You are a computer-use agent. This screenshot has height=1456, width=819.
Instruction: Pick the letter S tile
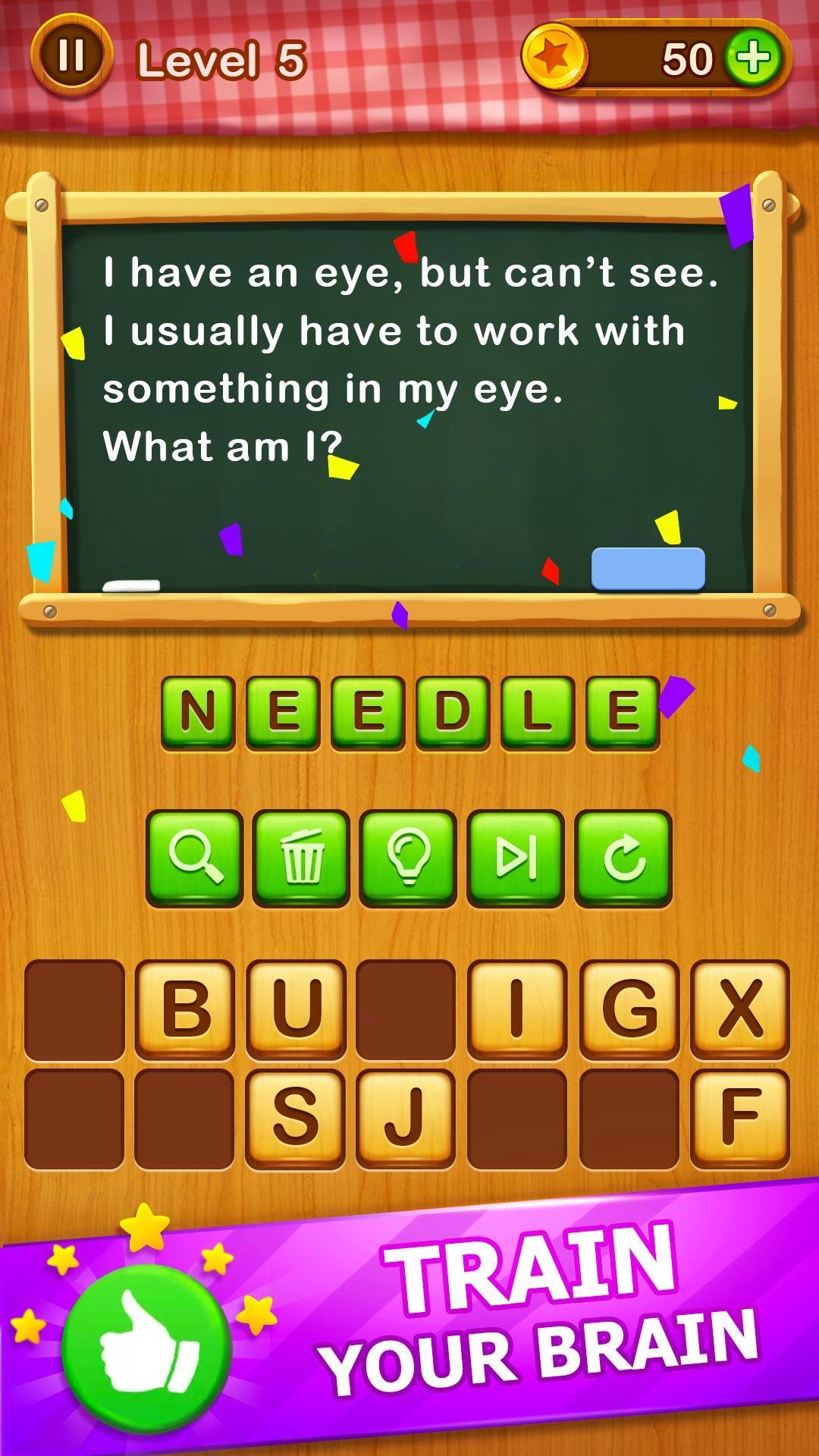(x=297, y=1119)
